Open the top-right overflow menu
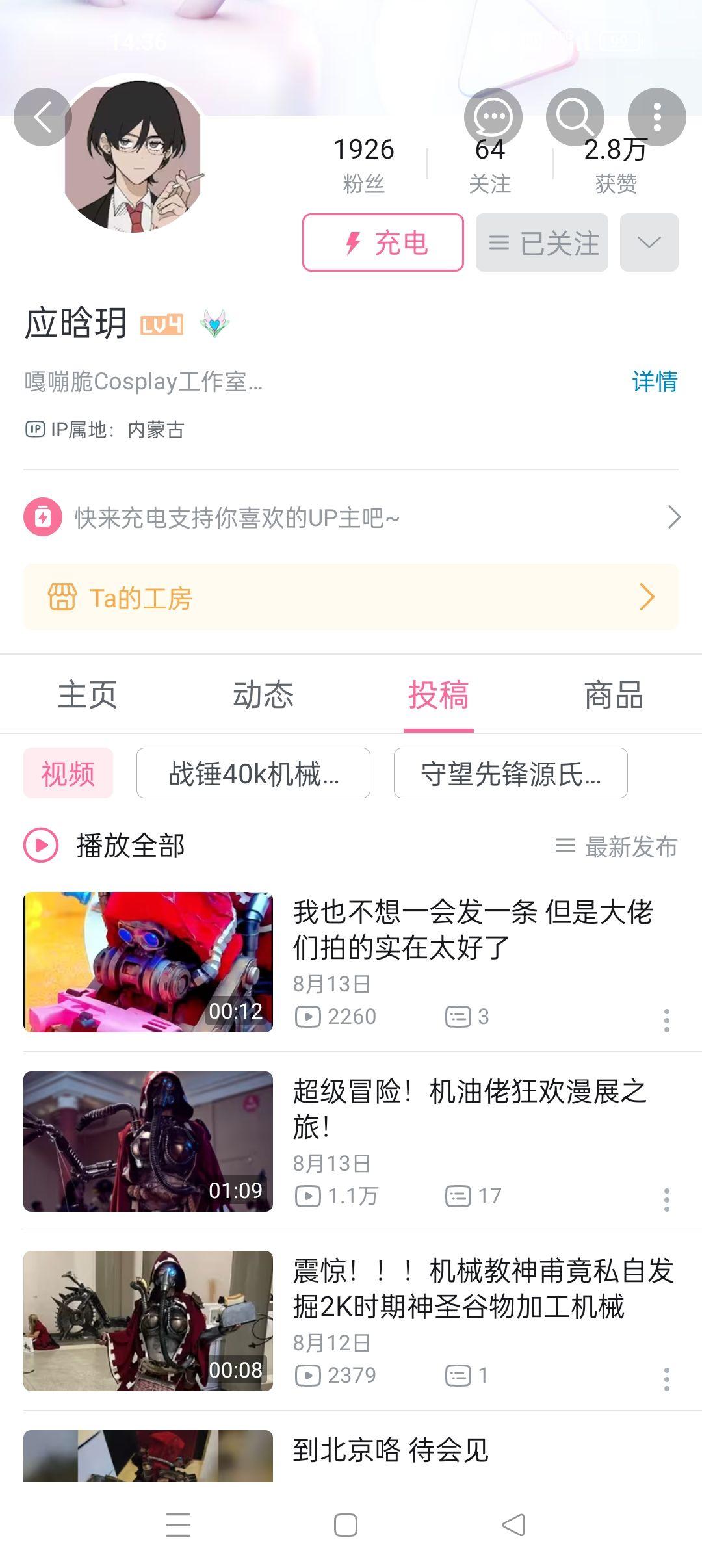The image size is (702, 1568). click(x=656, y=117)
